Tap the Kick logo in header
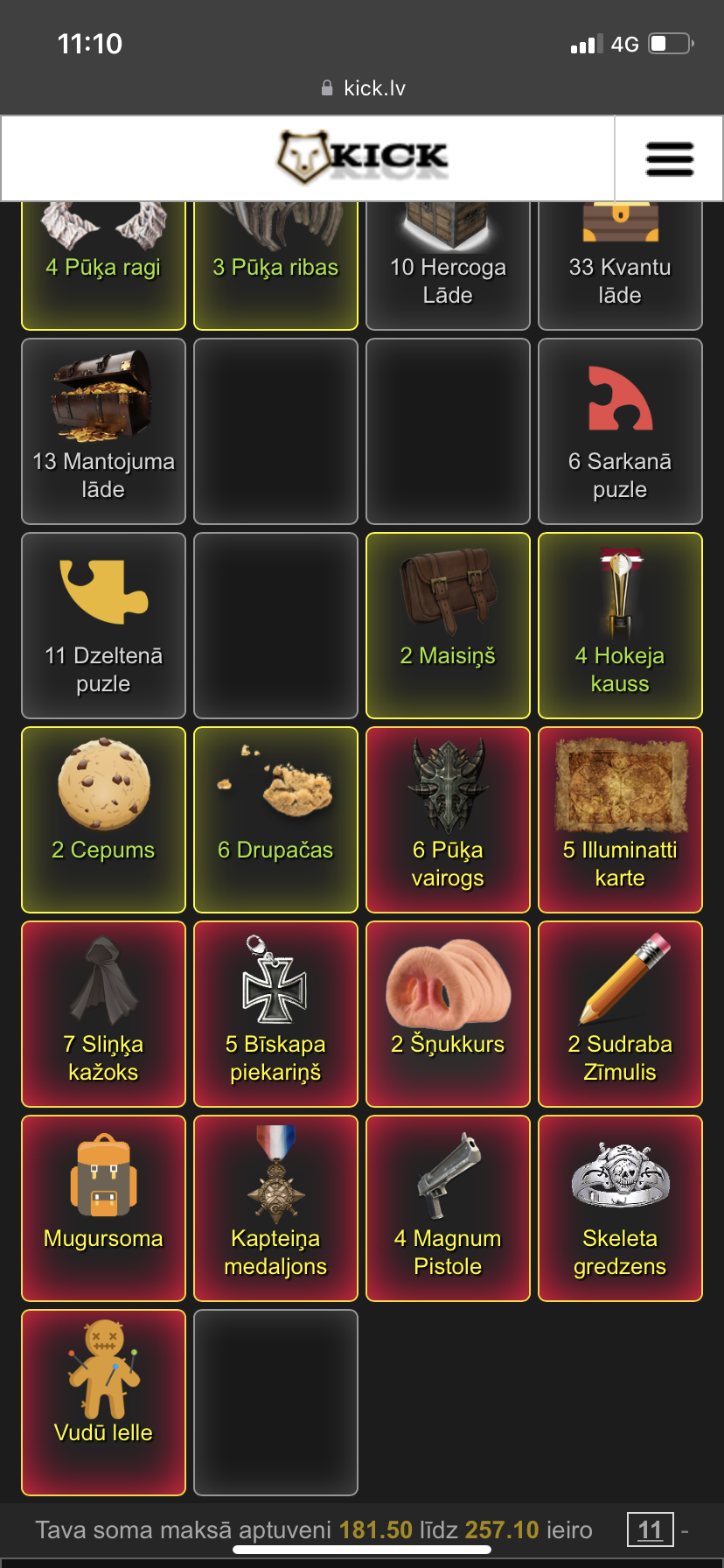Screen dimensions: 724x1568 coord(362,157)
